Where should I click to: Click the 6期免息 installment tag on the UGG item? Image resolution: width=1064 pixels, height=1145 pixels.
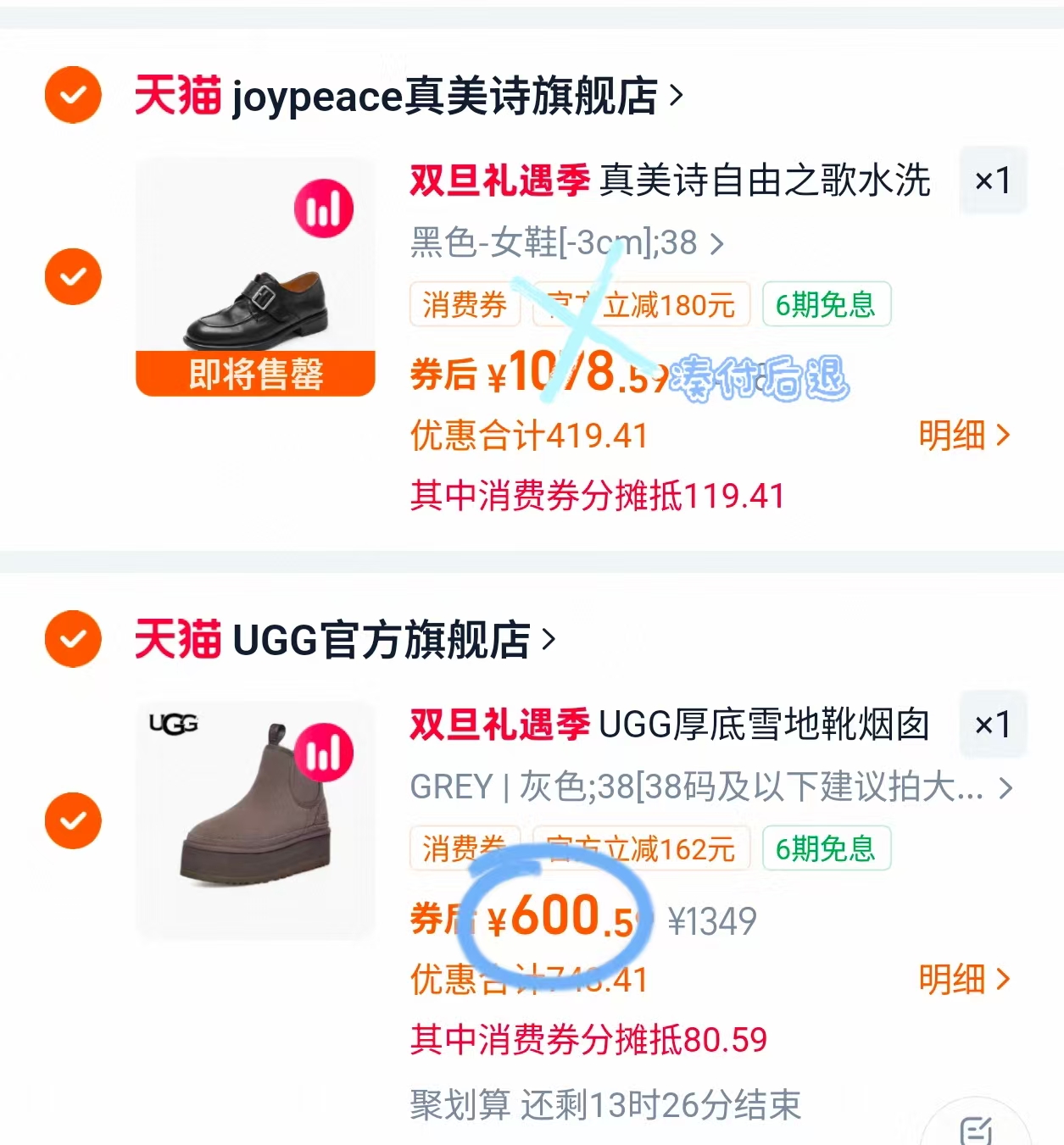pyautogui.click(x=826, y=850)
